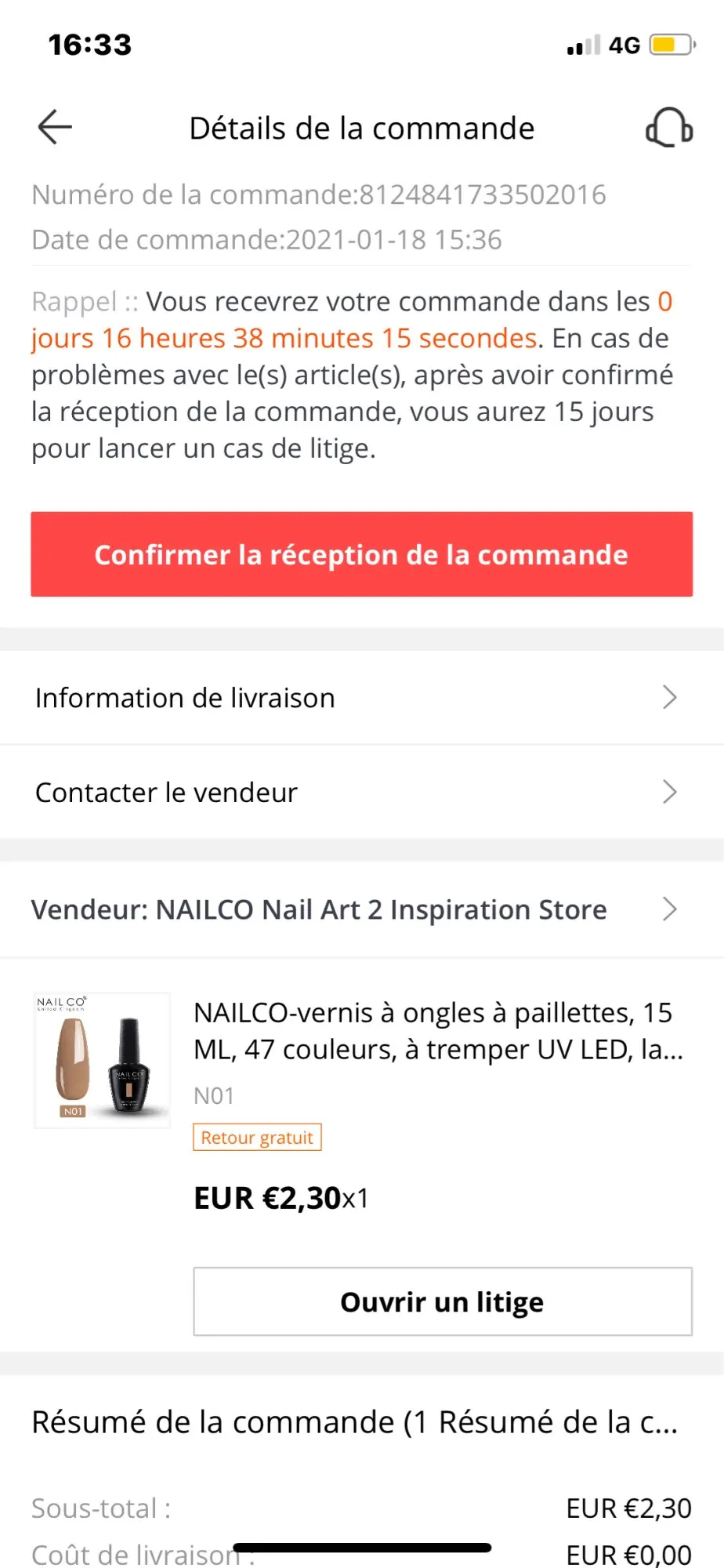
Task: Tap Ouvrir un litige button
Action: pos(443,1301)
